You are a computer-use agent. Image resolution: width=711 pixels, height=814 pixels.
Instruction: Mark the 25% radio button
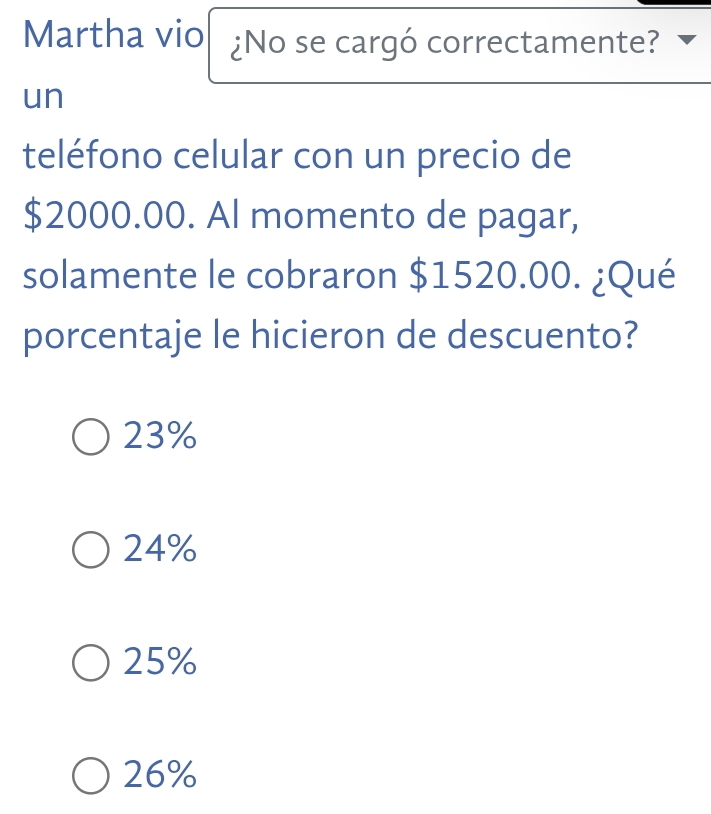point(92,662)
